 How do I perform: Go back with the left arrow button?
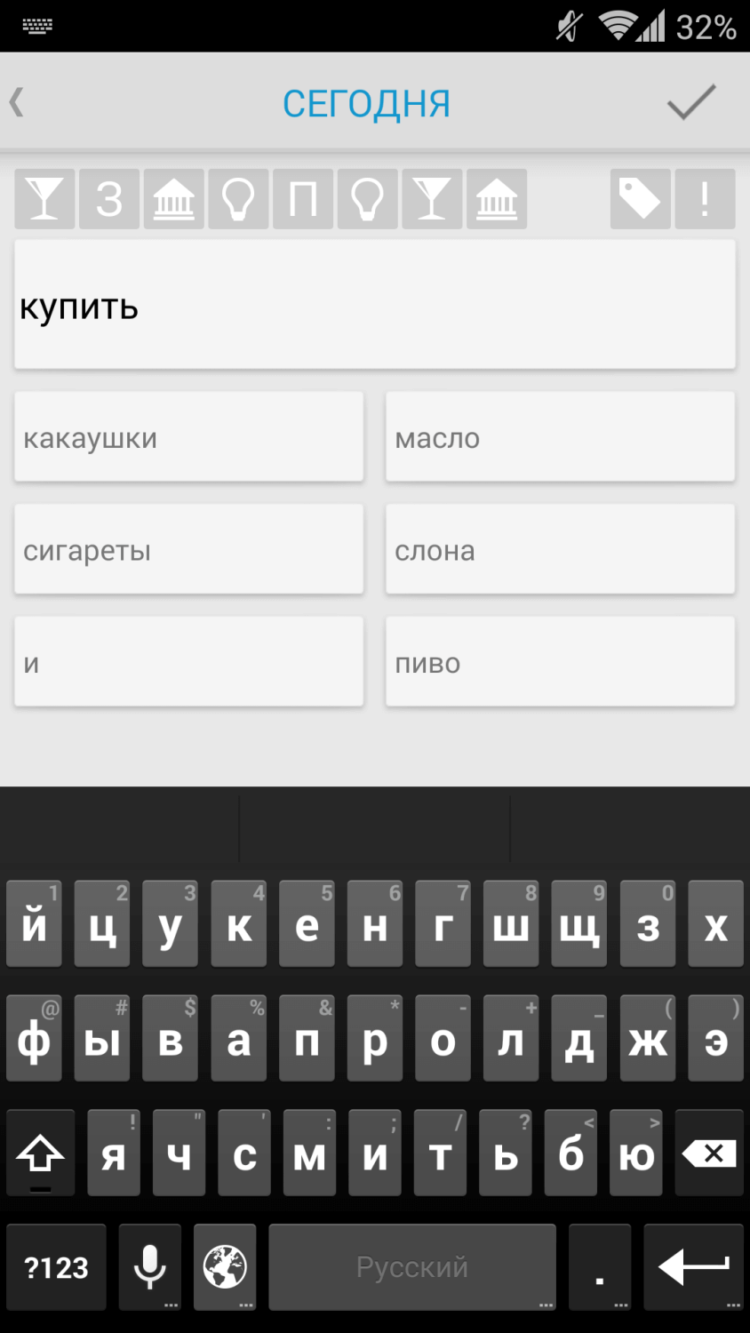[x=18, y=102]
